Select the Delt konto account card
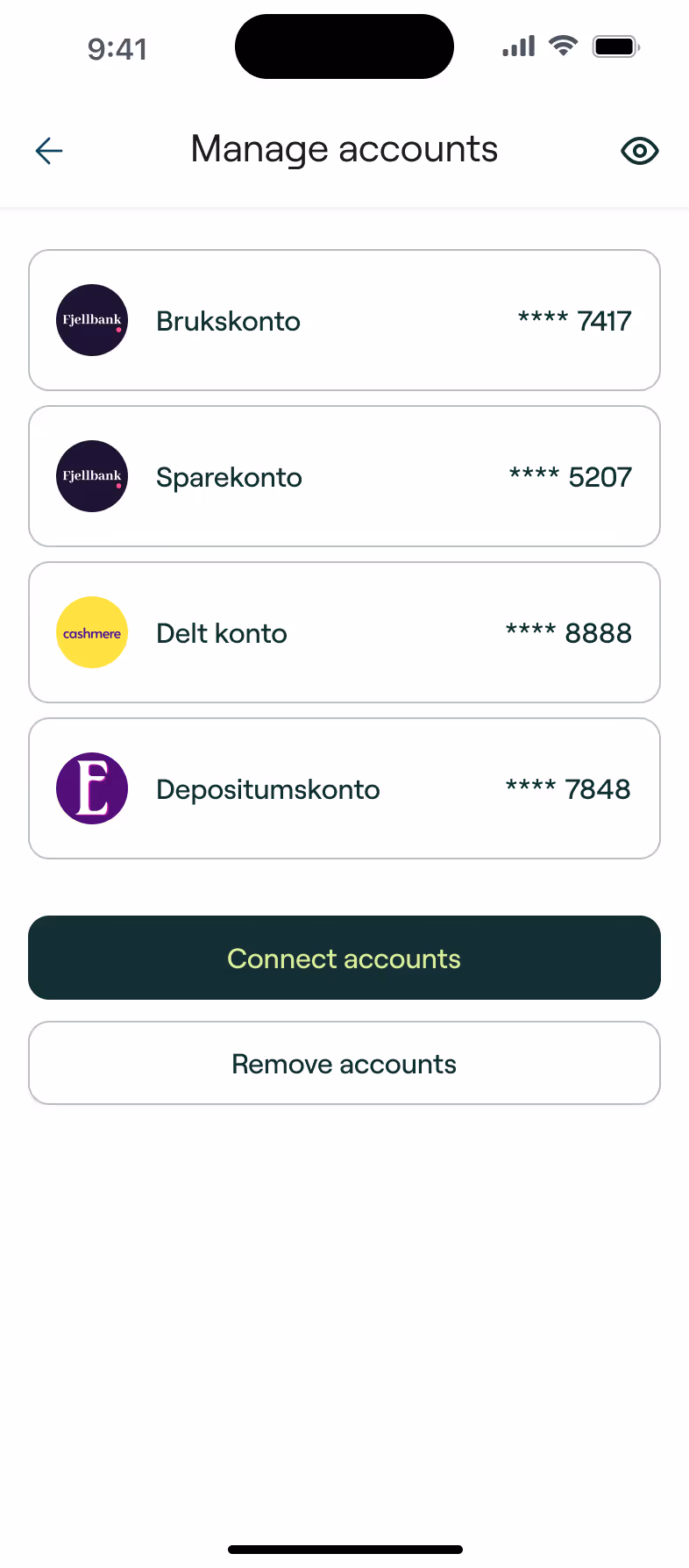The width and height of the screenshot is (689, 1568). tap(344, 632)
